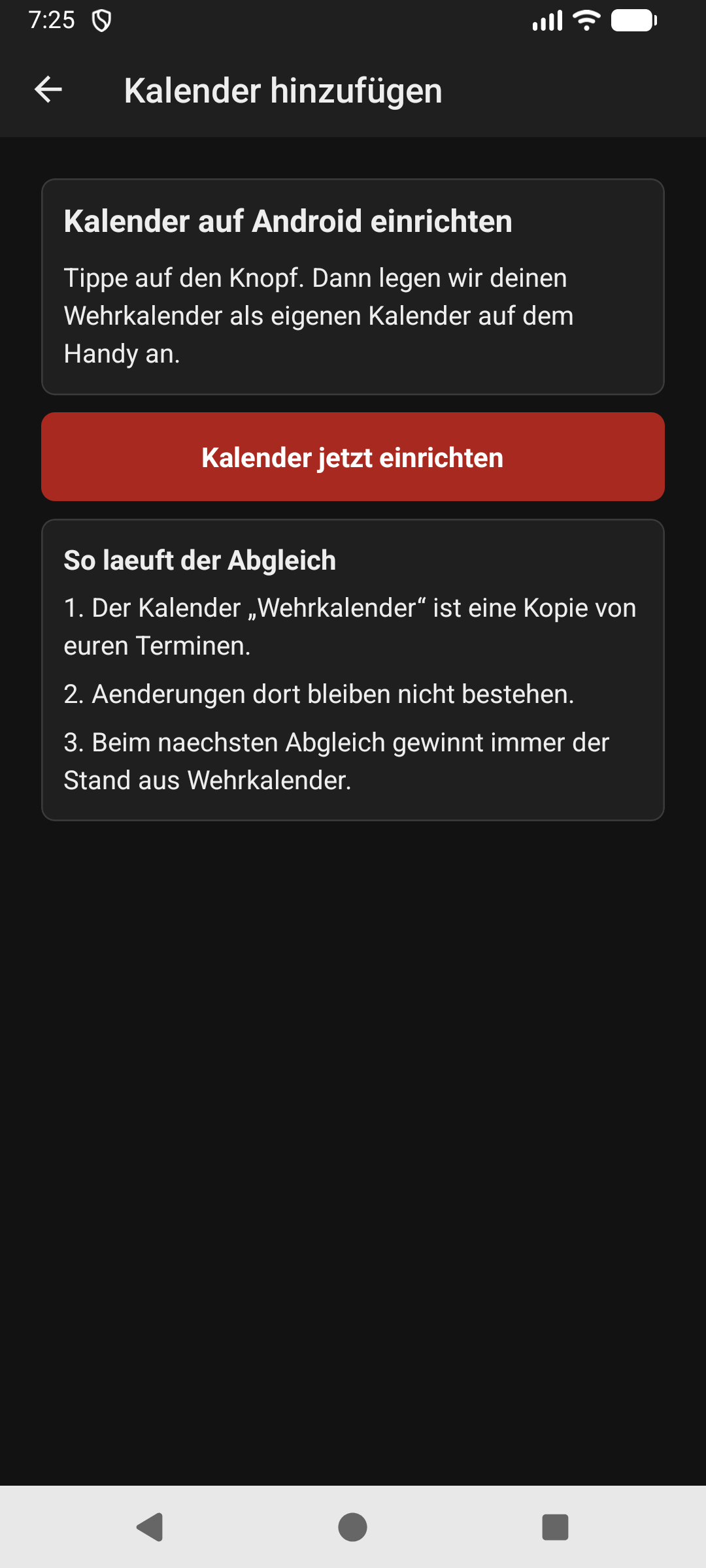Tap the Android home circle button

[352, 1527]
